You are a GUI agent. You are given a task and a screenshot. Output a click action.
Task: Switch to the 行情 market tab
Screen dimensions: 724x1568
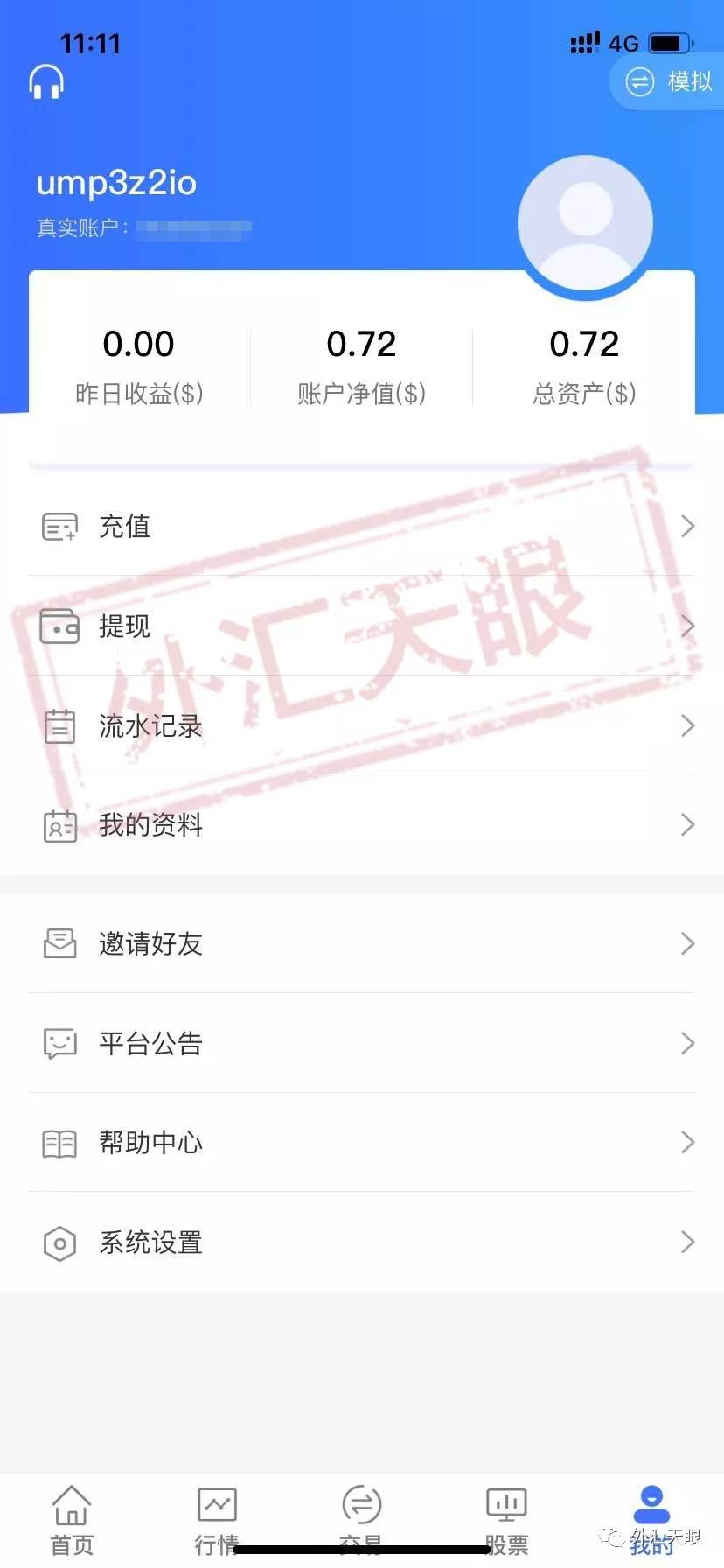[217, 1521]
